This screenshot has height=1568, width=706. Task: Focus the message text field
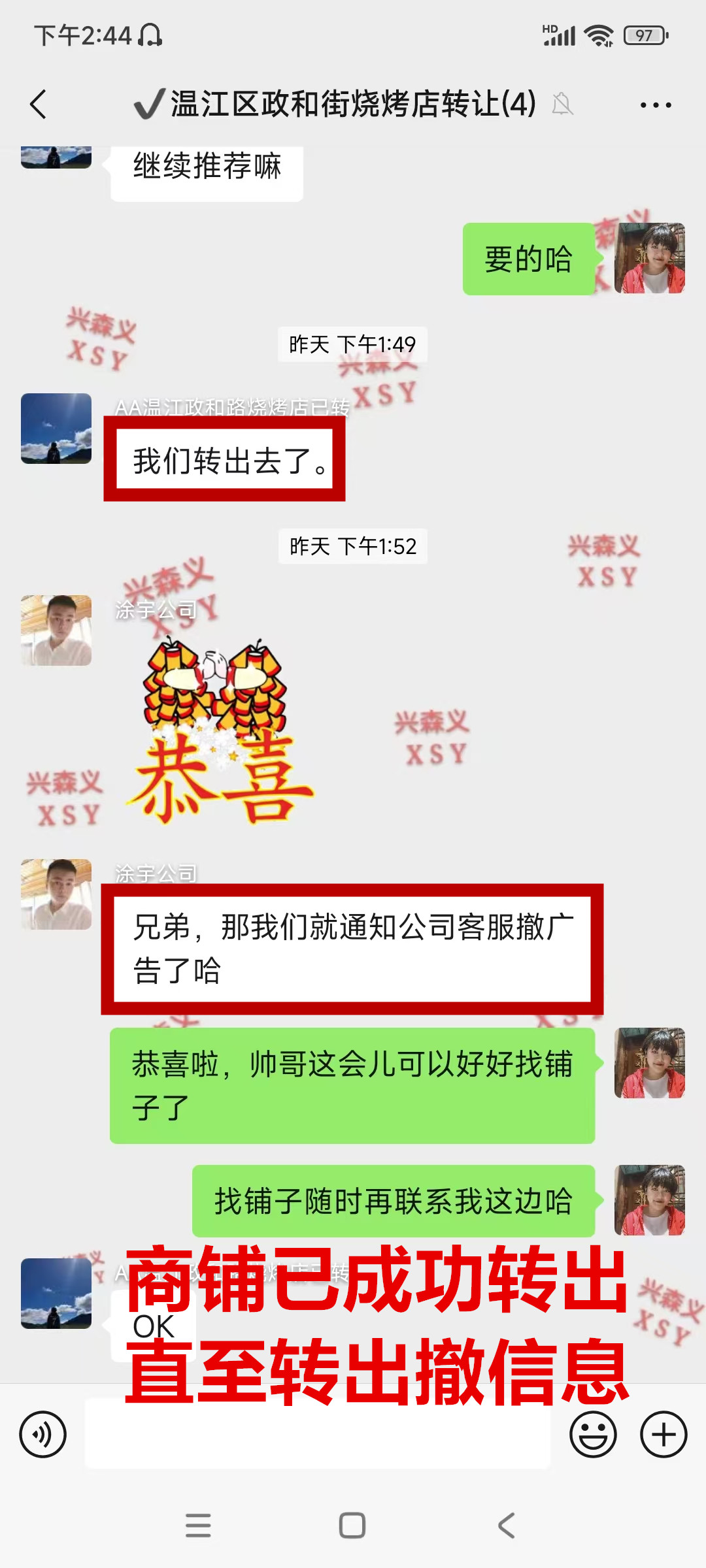318,1435
